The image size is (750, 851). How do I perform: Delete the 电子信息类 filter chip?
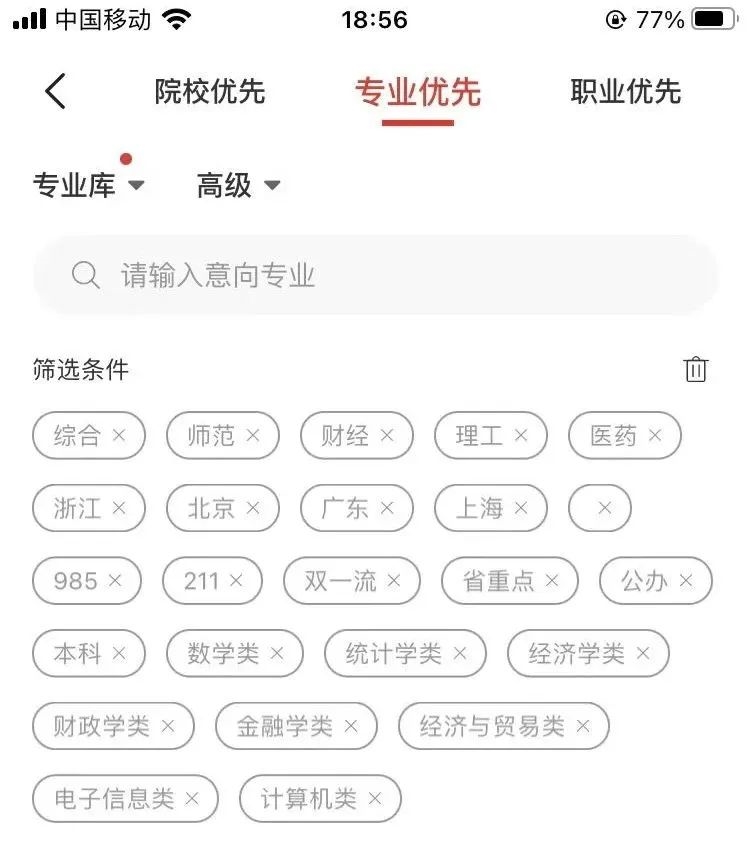tap(192, 799)
